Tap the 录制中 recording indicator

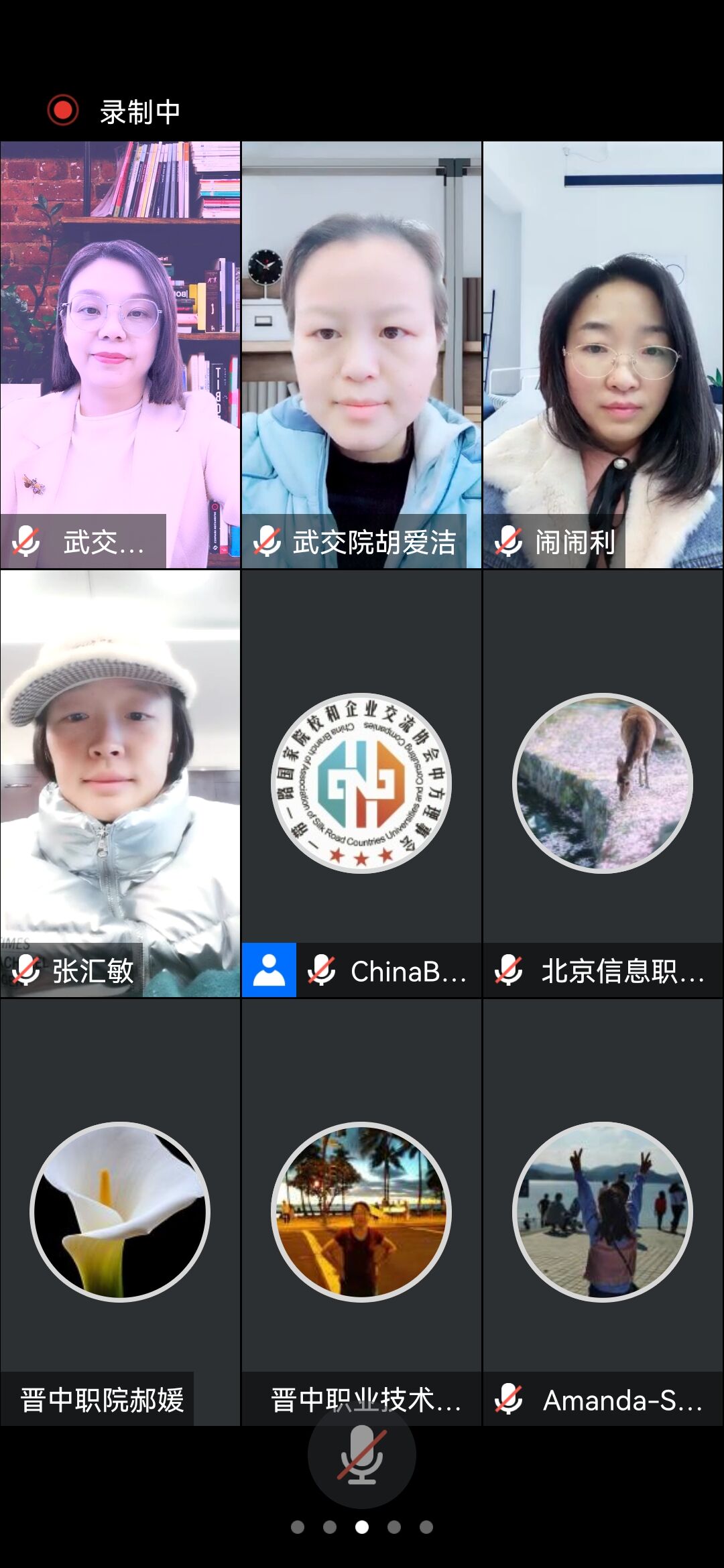(x=114, y=111)
